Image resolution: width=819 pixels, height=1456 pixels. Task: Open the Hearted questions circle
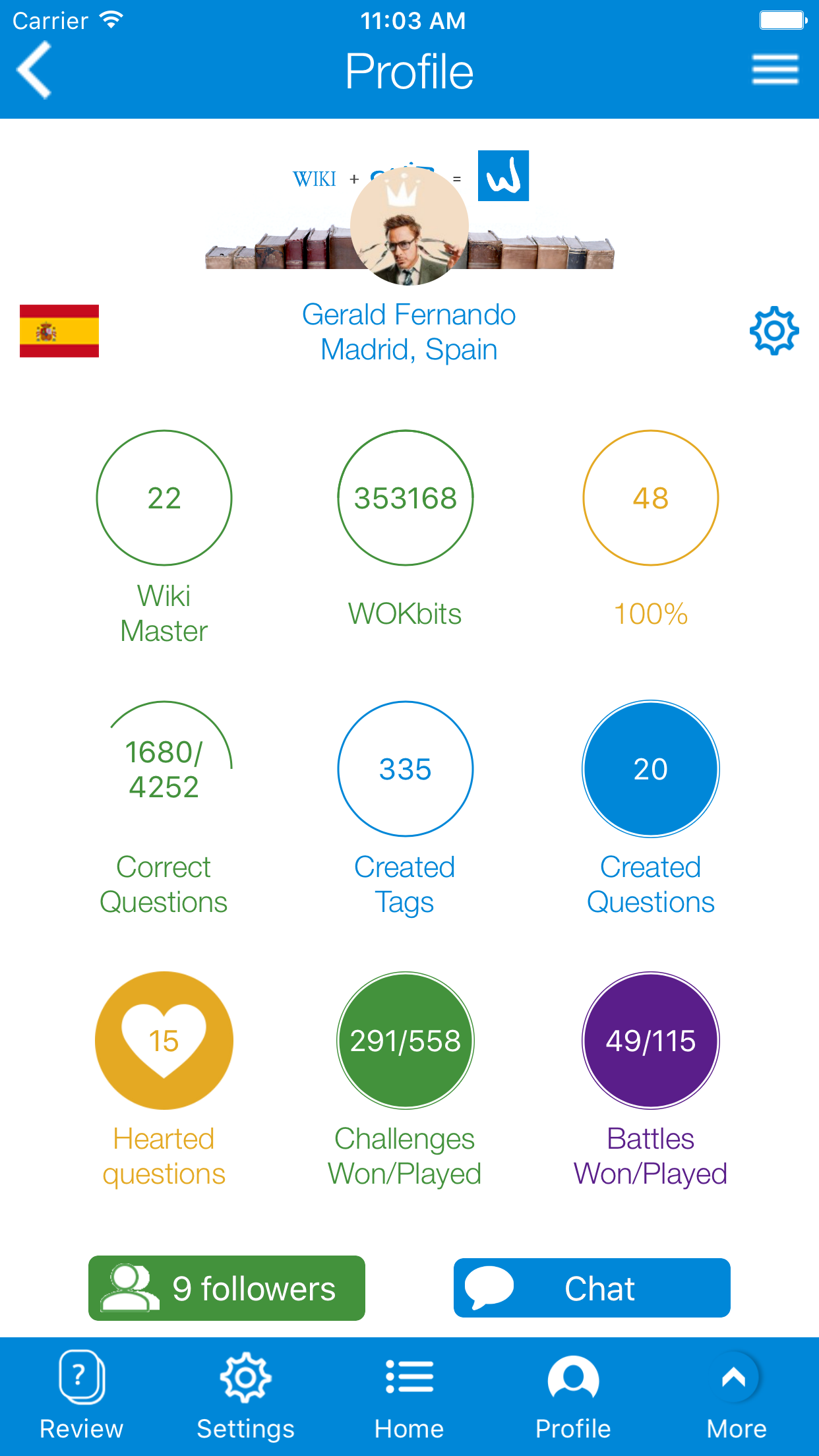tap(164, 1041)
